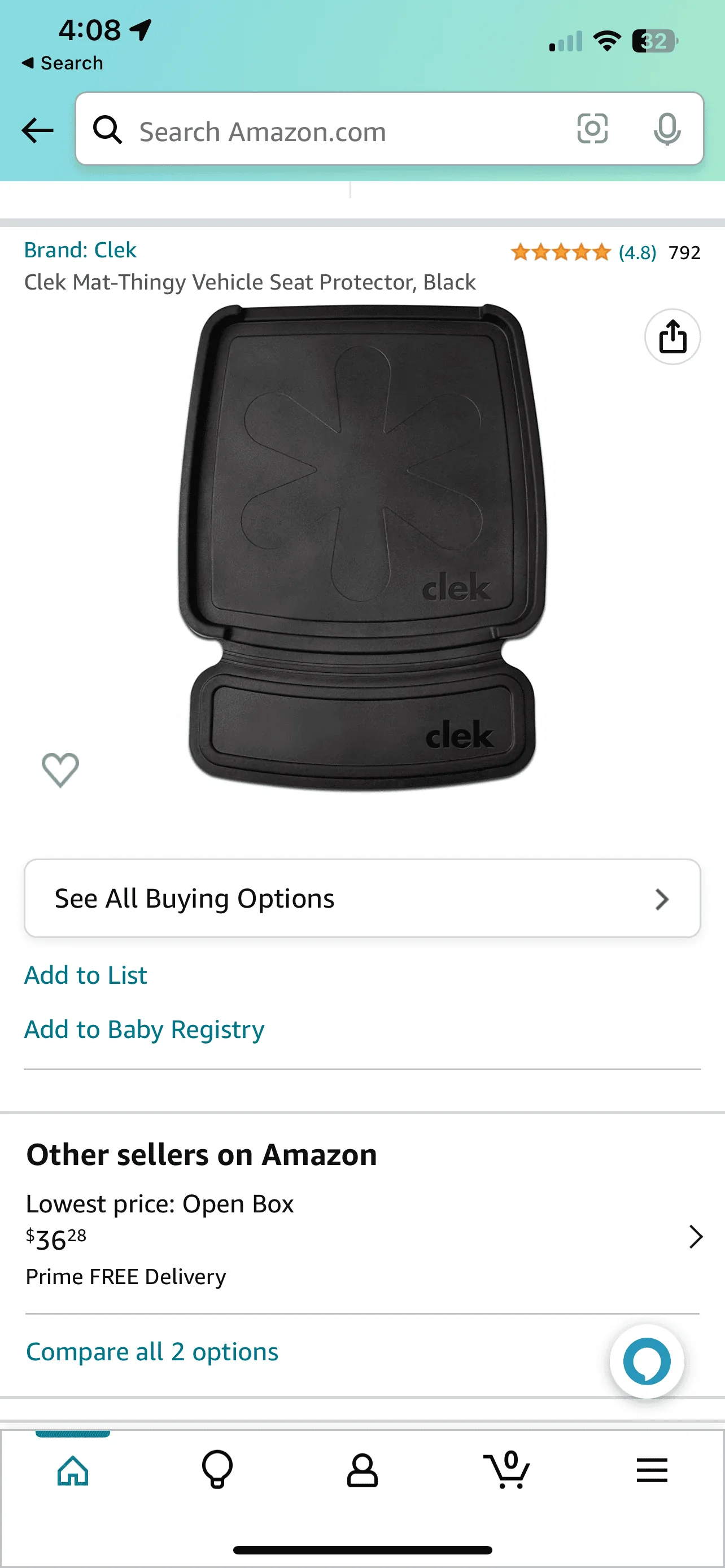Viewport: 725px width, 1568px height.
Task: See All Buying Options
Action: [362, 899]
